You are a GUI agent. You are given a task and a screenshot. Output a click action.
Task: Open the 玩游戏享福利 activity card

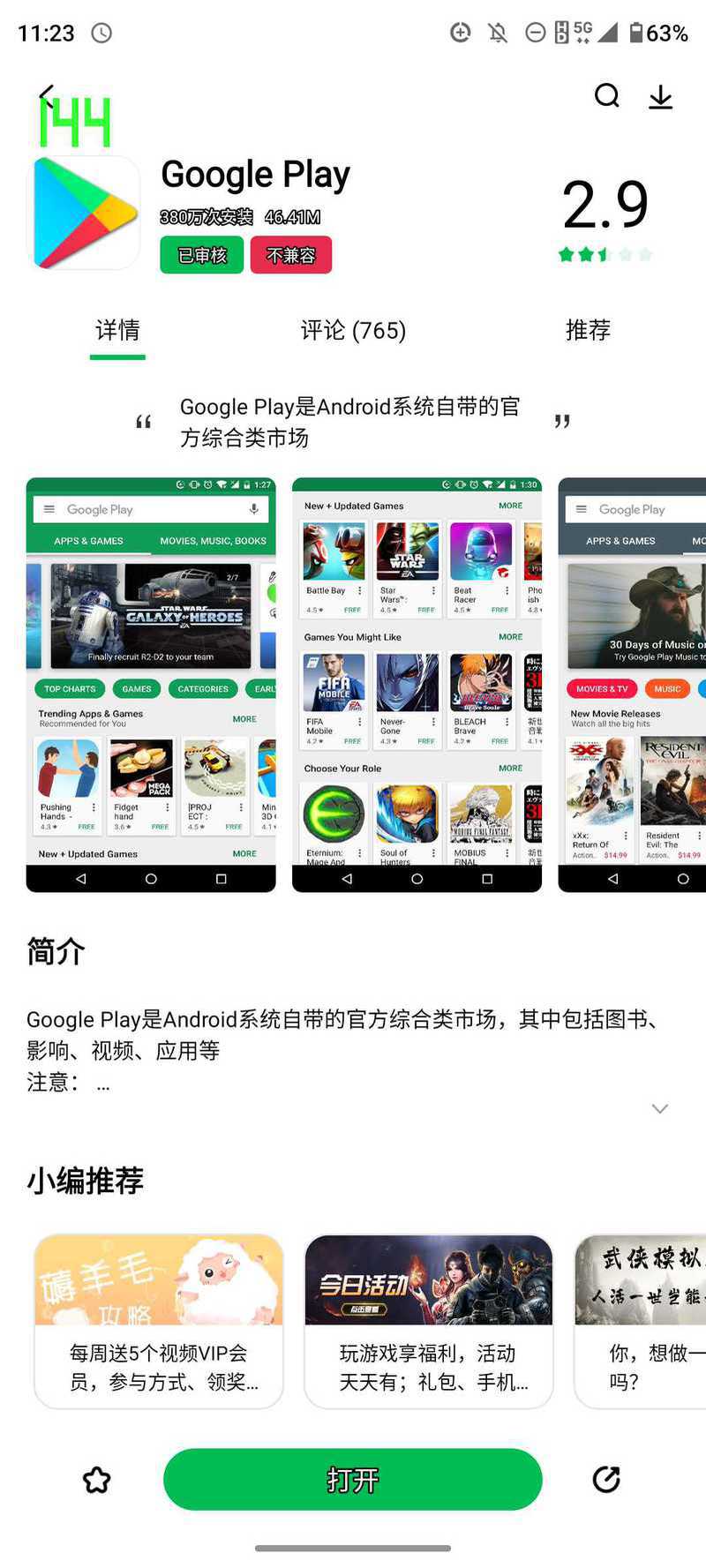tap(429, 1321)
